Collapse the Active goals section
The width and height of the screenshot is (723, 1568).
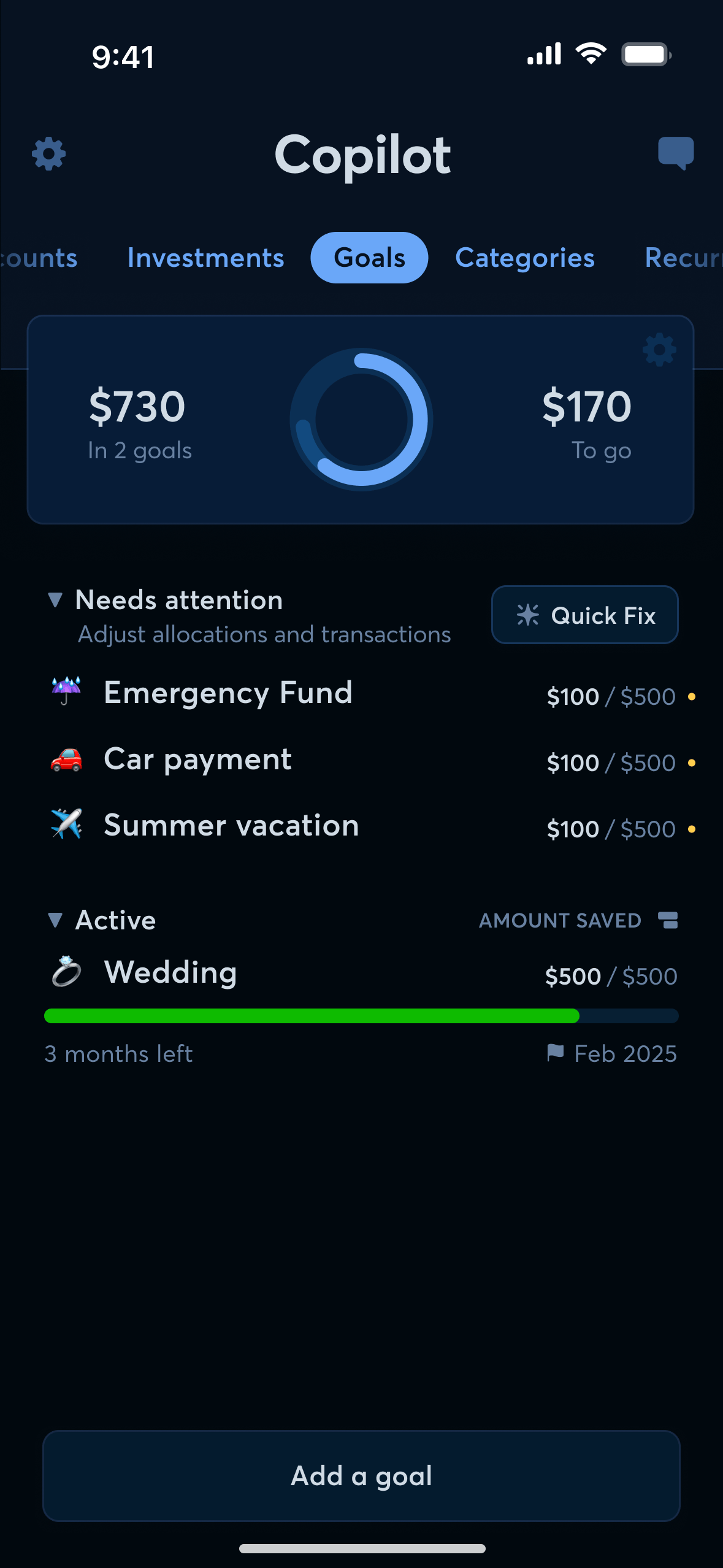click(x=56, y=920)
